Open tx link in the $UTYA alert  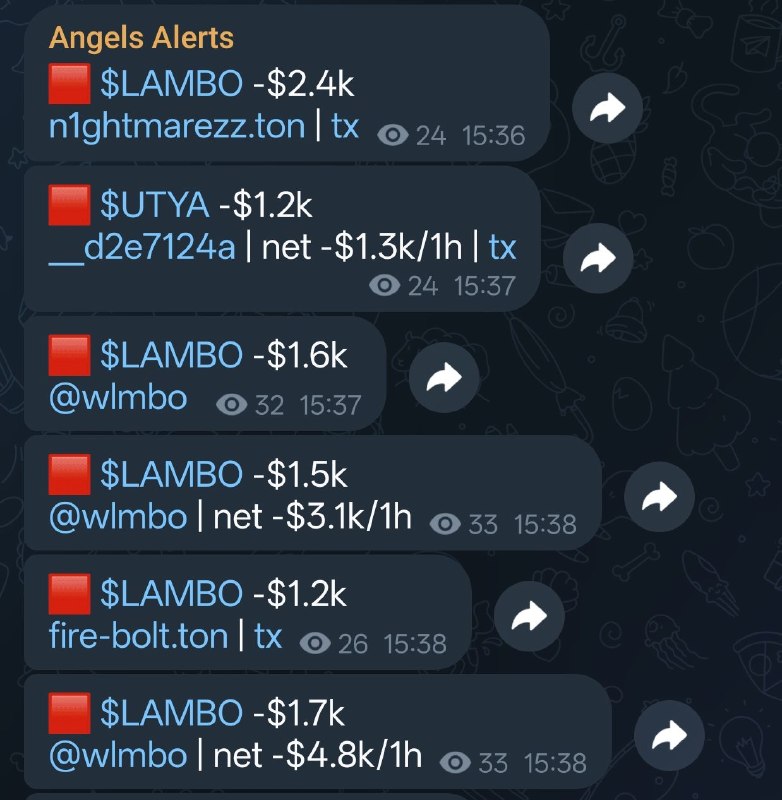(502, 248)
